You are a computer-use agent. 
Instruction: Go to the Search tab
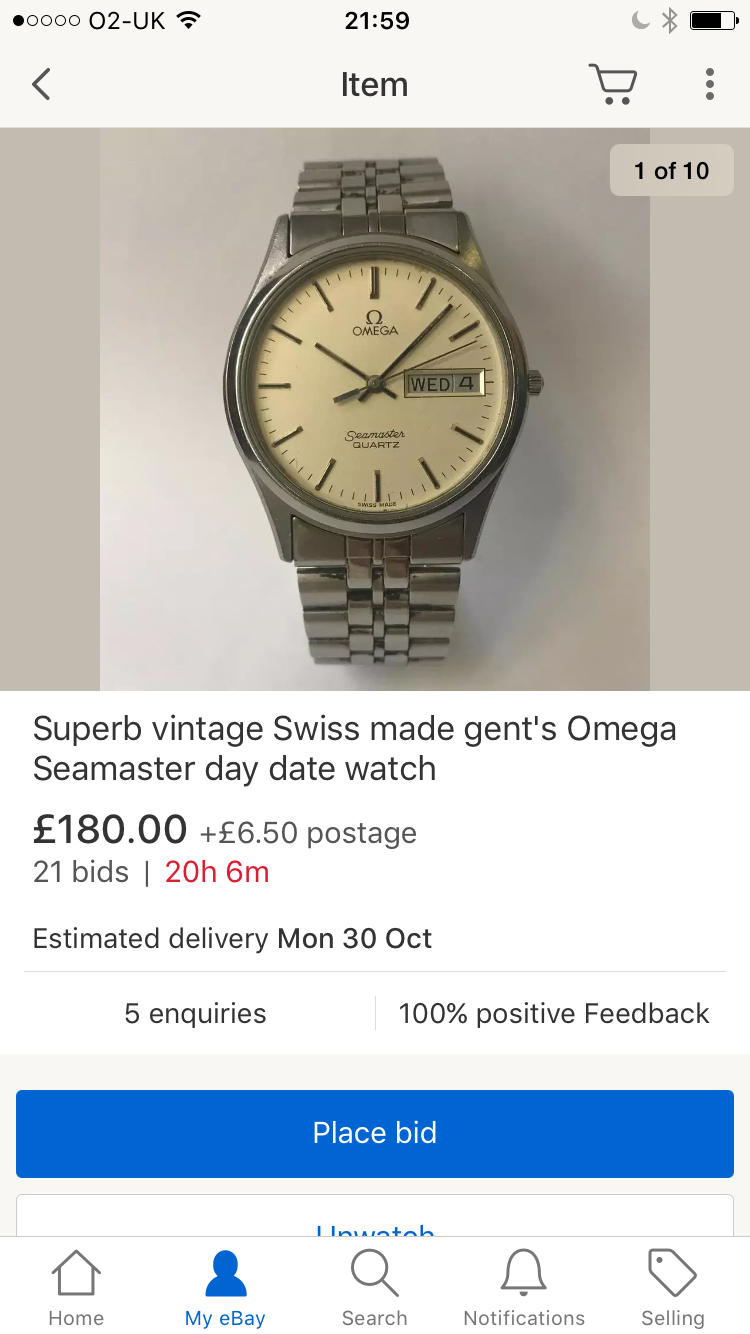(375, 1289)
